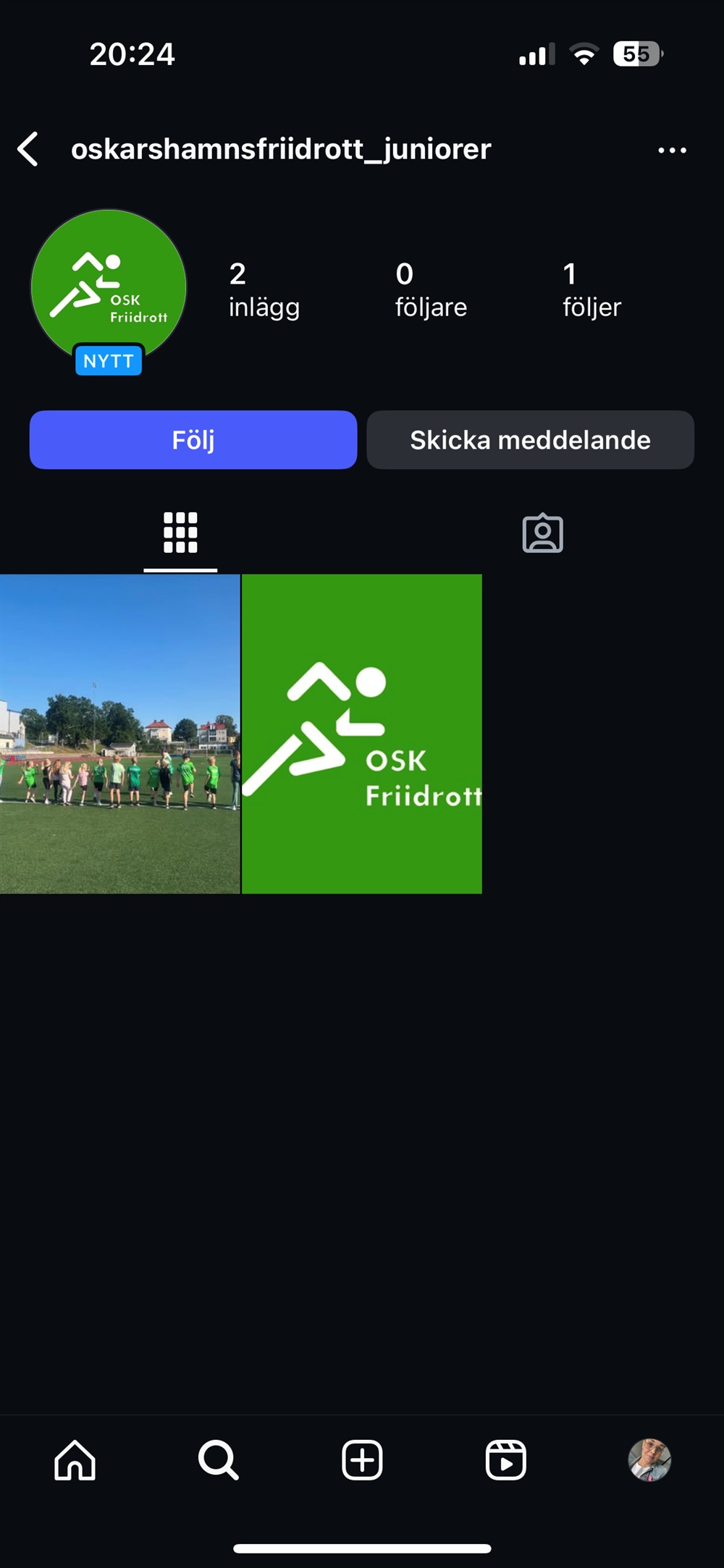724x1568 pixels.
Task: Open the Reels tab
Action: (x=505, y=1459)
